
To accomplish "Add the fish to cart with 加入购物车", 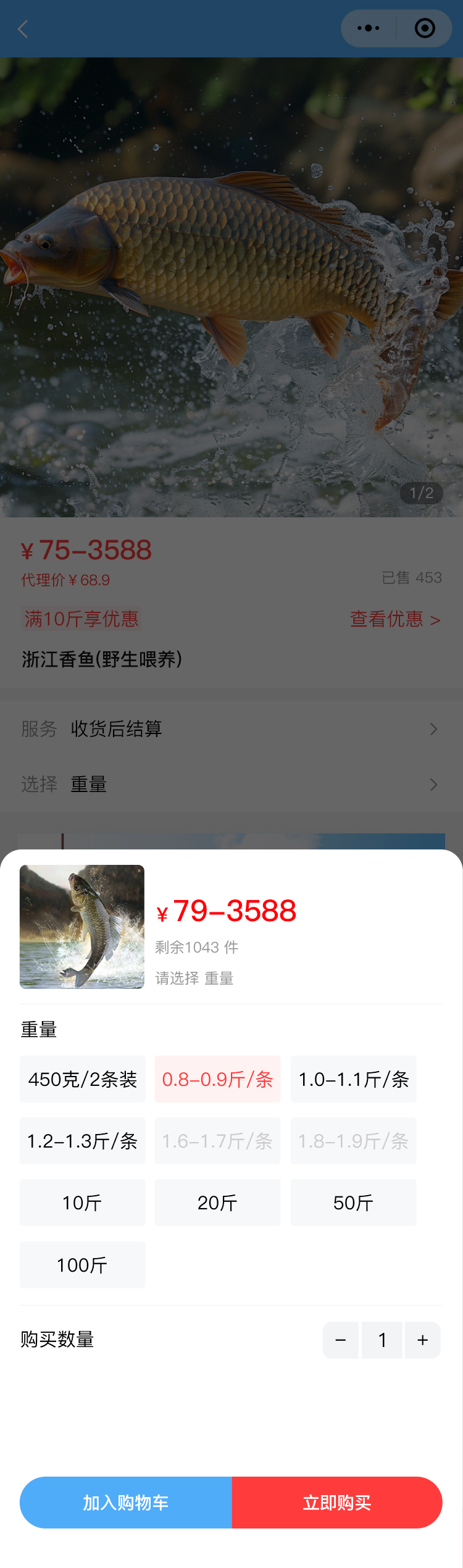I will [126, 1503].
